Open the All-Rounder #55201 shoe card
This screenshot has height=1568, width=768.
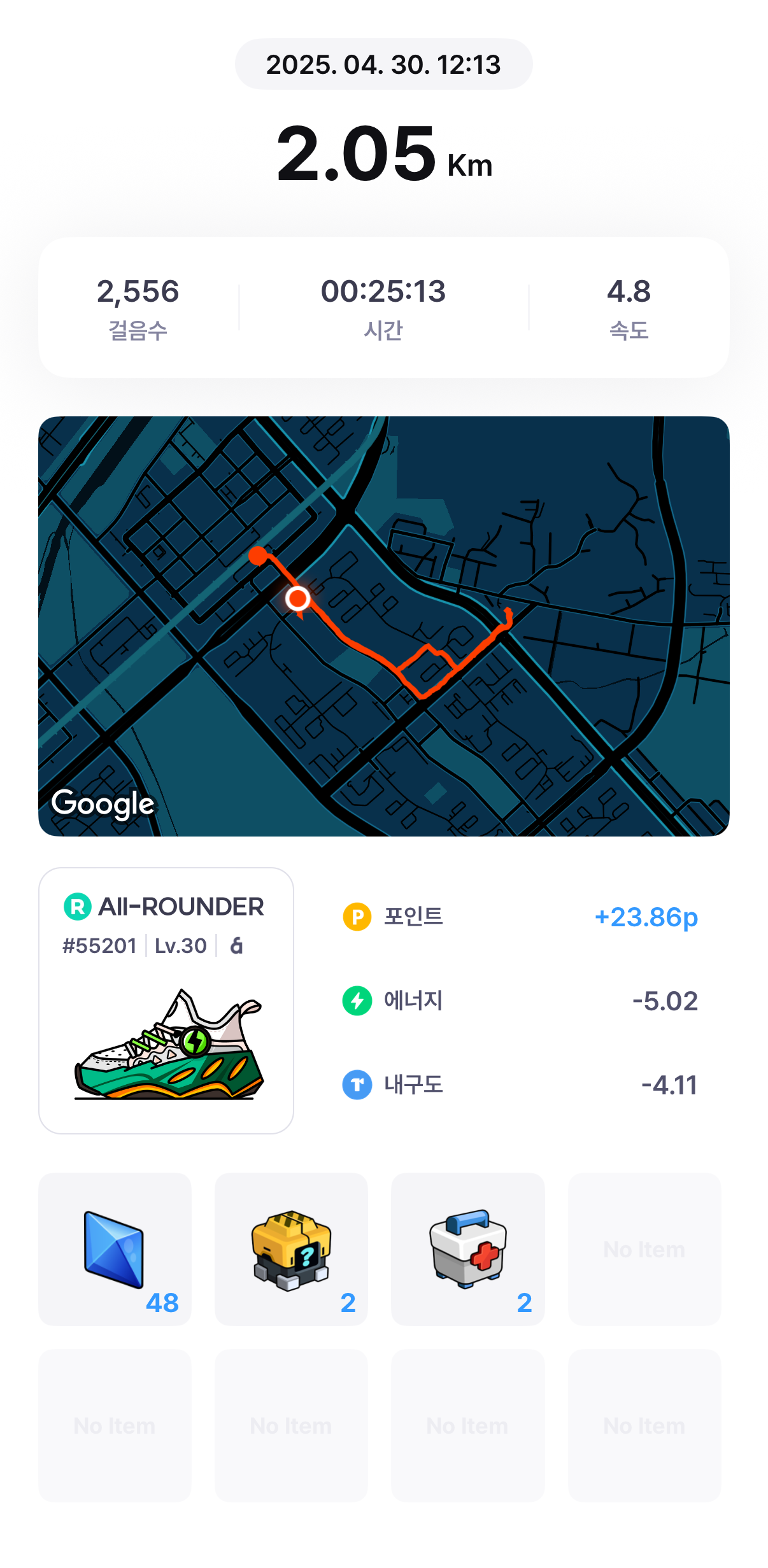166,1000
